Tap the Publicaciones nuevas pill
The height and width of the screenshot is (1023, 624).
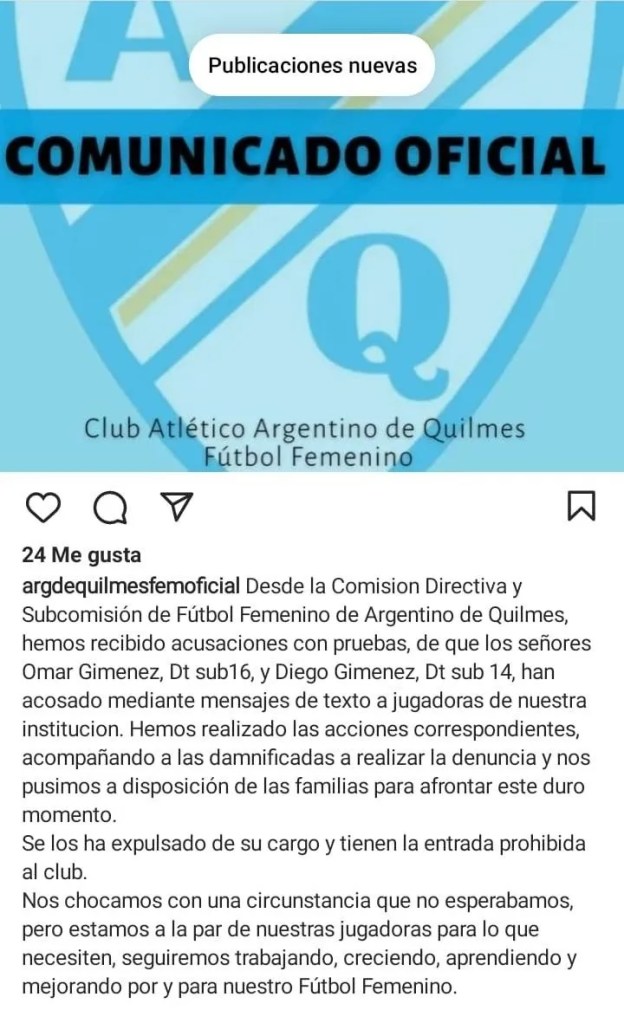click(x=311, y=65)
